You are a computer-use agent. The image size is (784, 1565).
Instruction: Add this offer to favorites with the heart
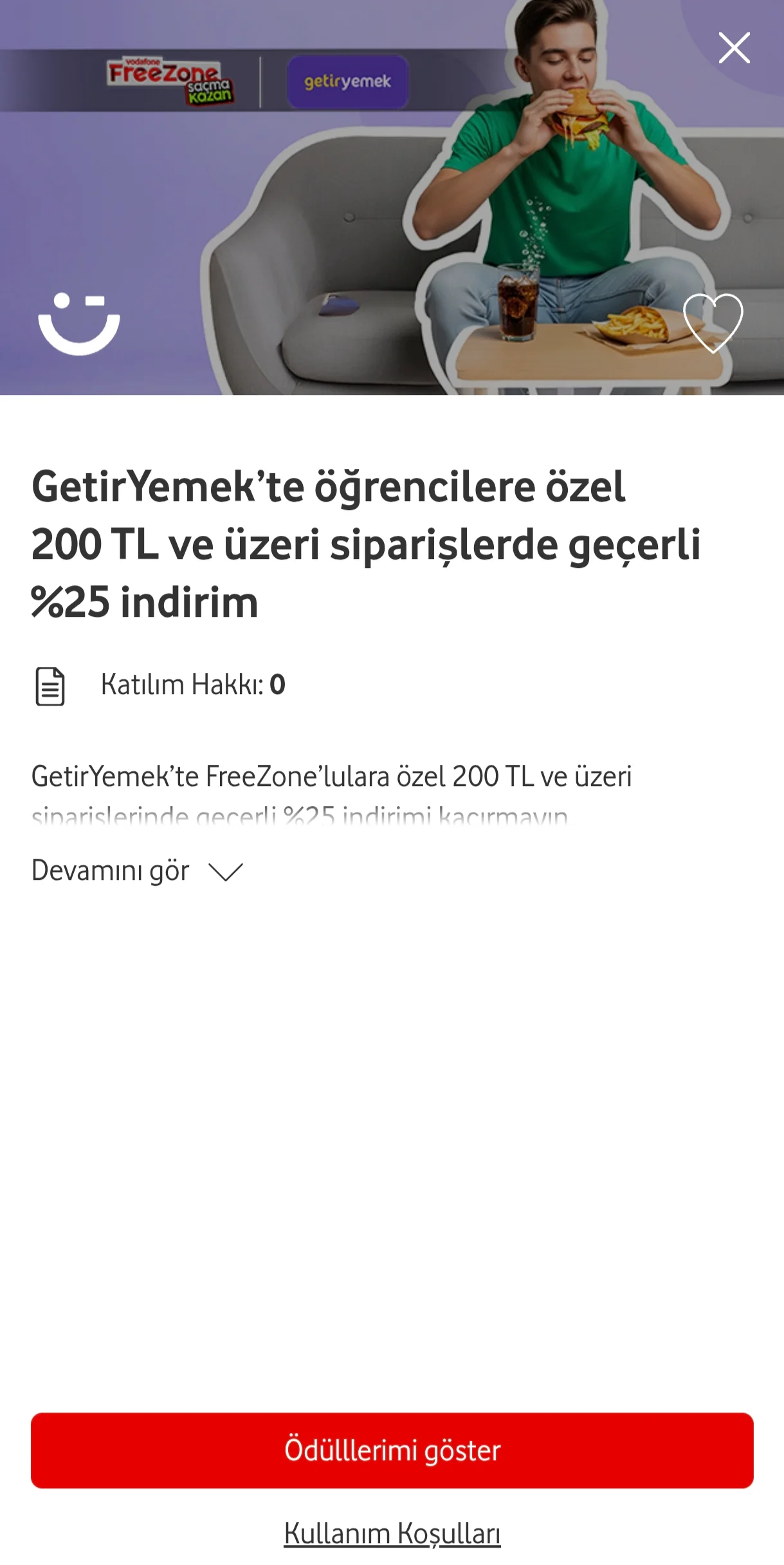click(713, 323)
